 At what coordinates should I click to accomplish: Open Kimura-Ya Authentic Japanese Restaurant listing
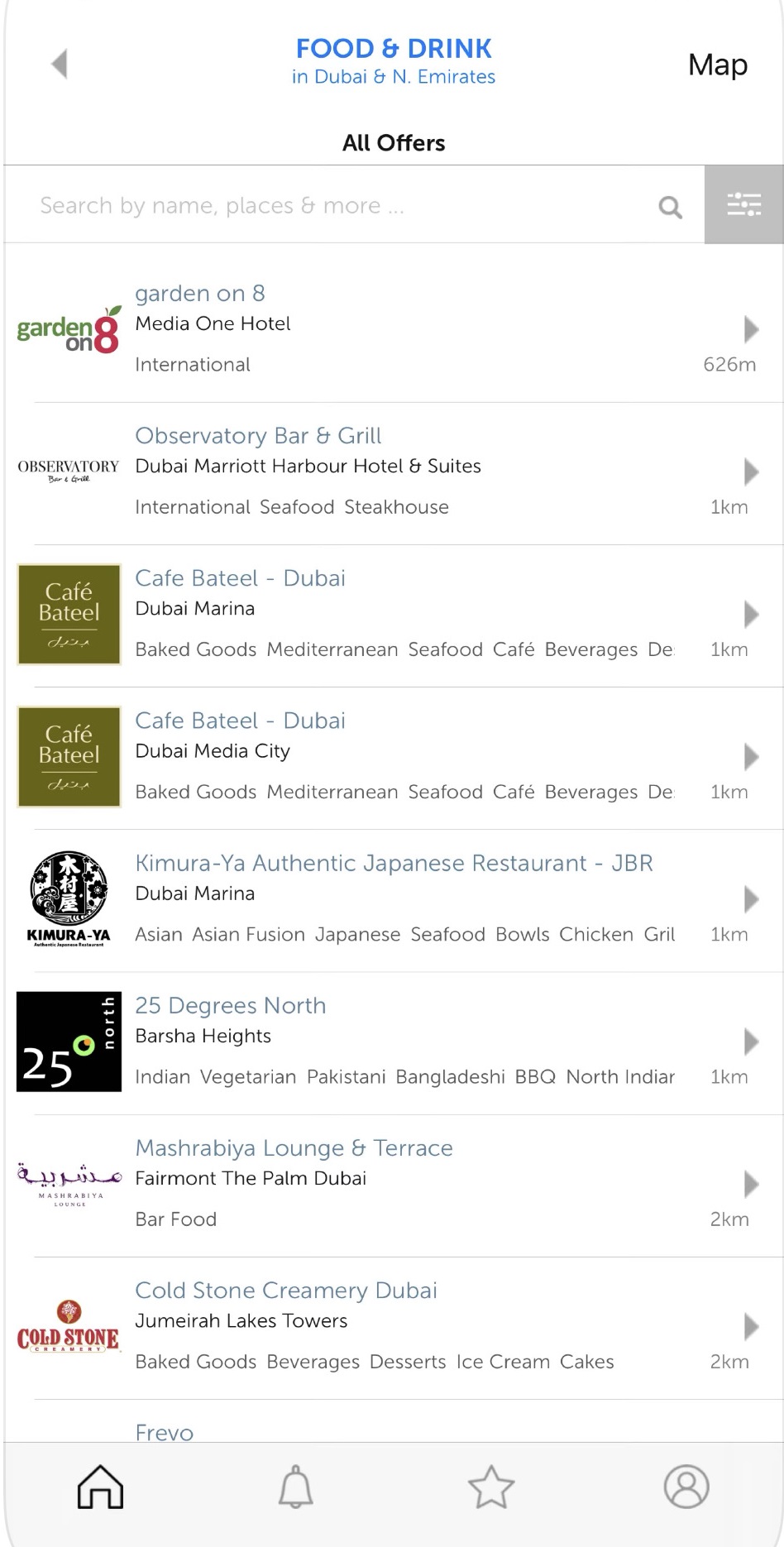point(394,899)
